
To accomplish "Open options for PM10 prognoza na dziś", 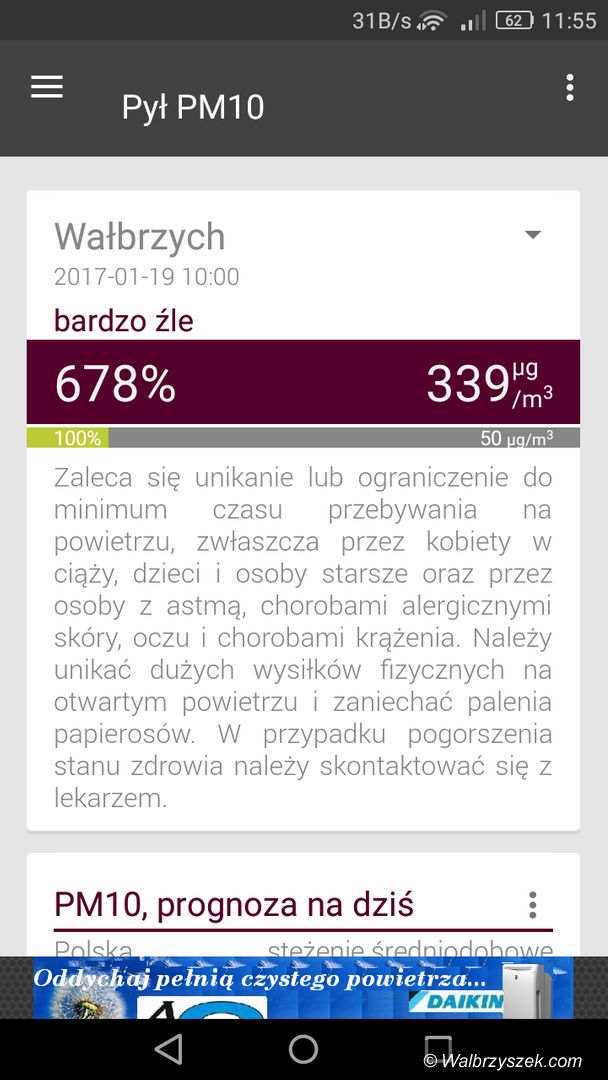I will (x=533, y=905).
